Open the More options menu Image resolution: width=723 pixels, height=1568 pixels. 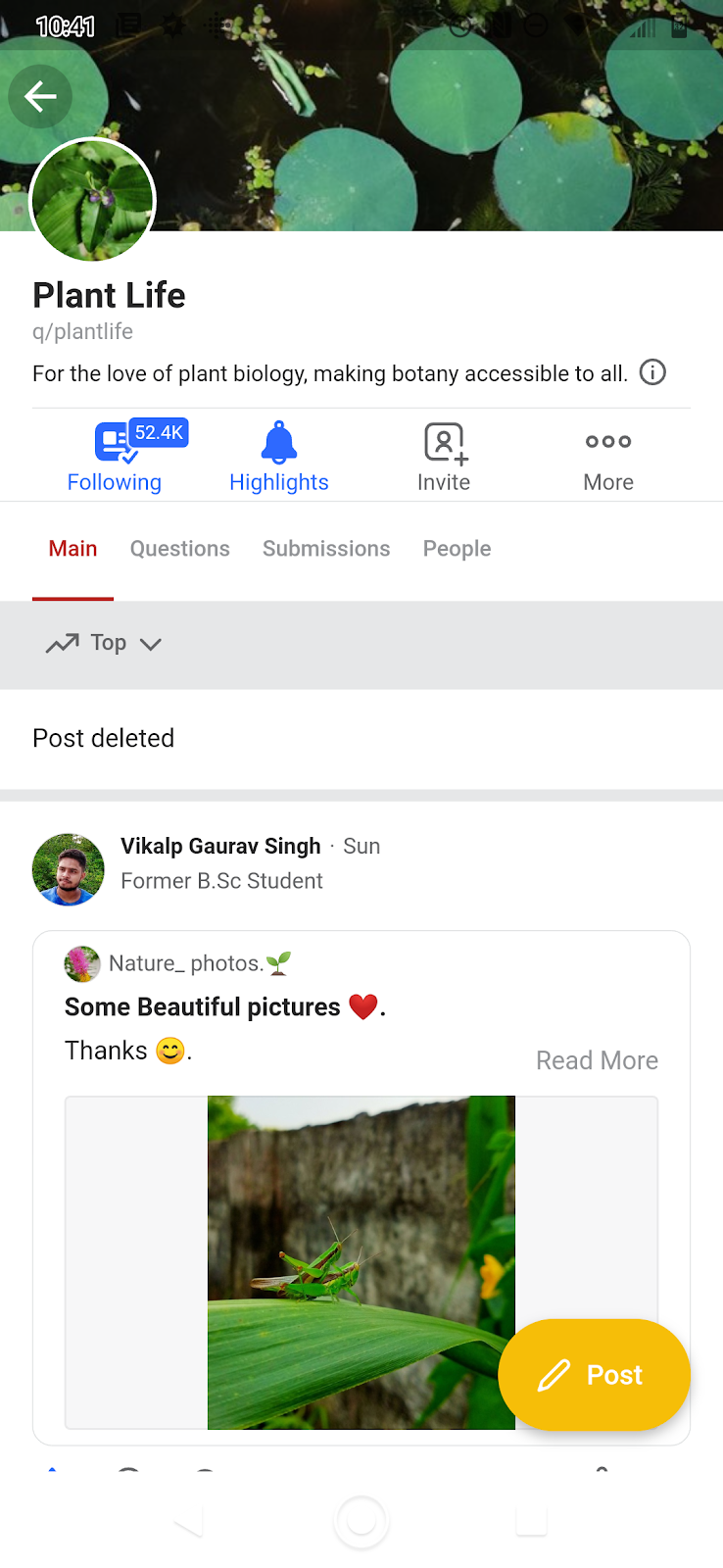click(x=608, y=457)
